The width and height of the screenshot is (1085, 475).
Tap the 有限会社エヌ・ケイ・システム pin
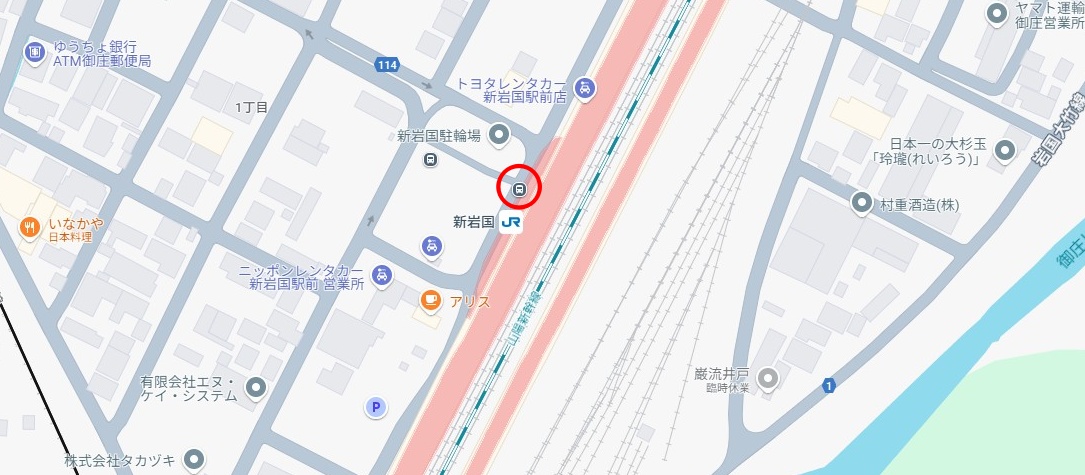(257, 387)
